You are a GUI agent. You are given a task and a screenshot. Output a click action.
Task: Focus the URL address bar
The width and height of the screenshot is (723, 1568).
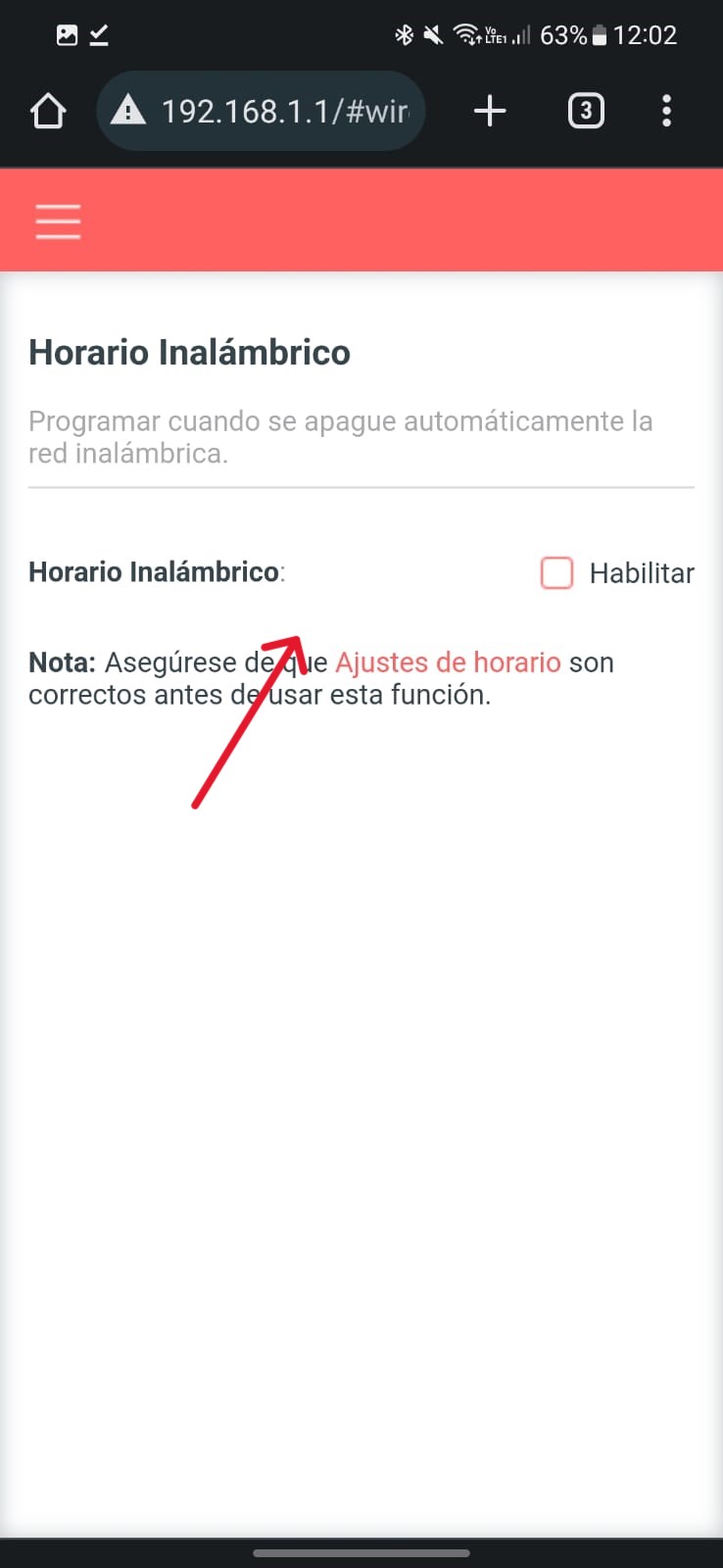[x=282, y=112]
